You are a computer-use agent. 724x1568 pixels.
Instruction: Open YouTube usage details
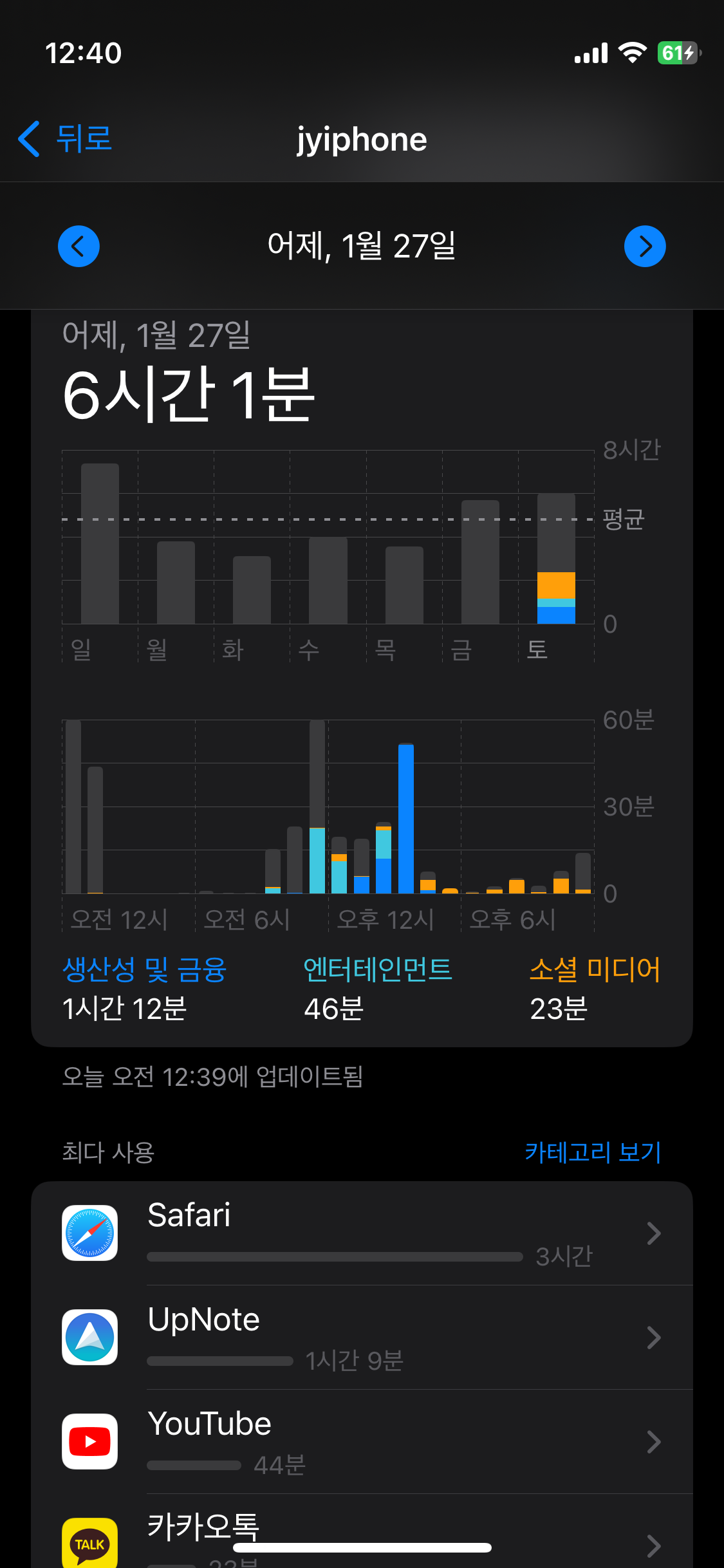(362, 1442)
